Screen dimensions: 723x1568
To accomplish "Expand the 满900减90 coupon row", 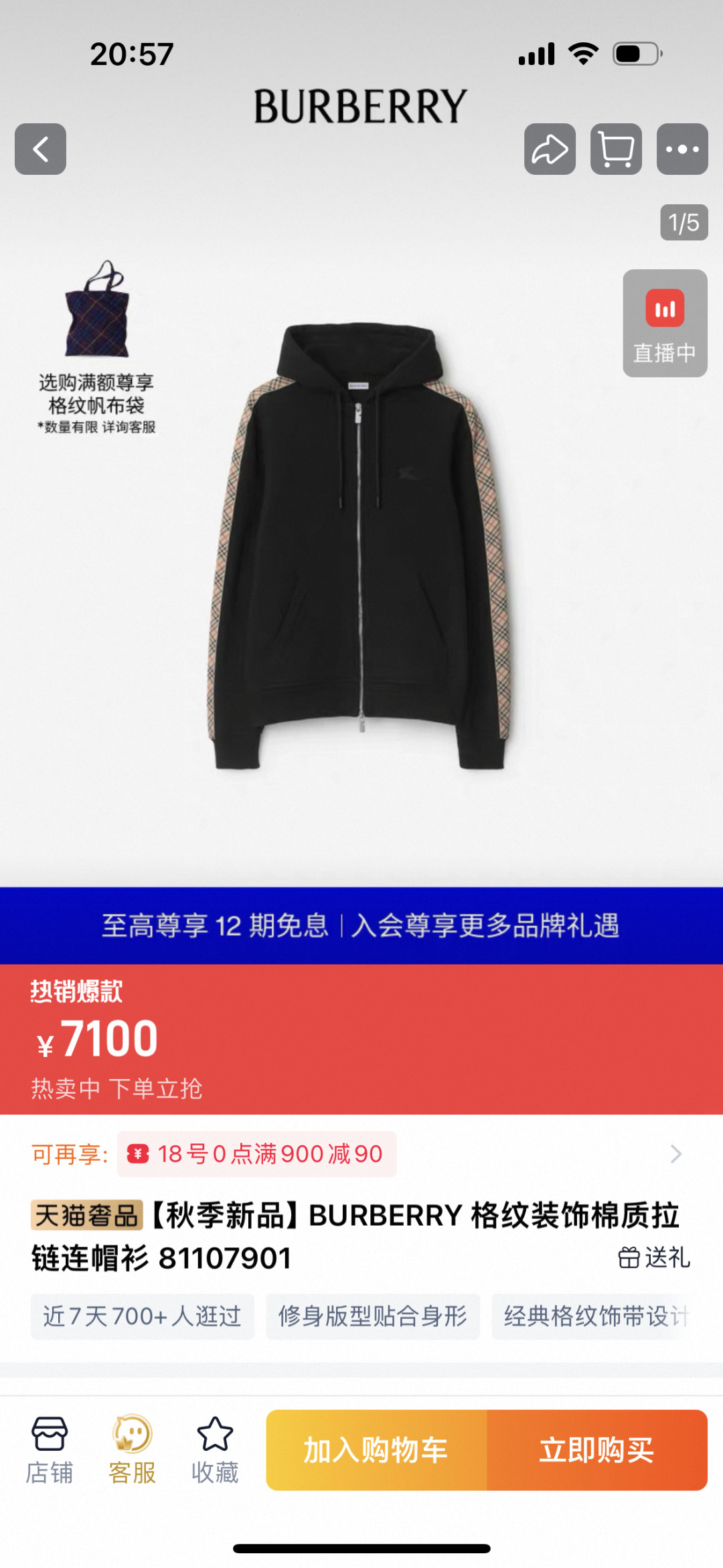I will (361, 1154).
